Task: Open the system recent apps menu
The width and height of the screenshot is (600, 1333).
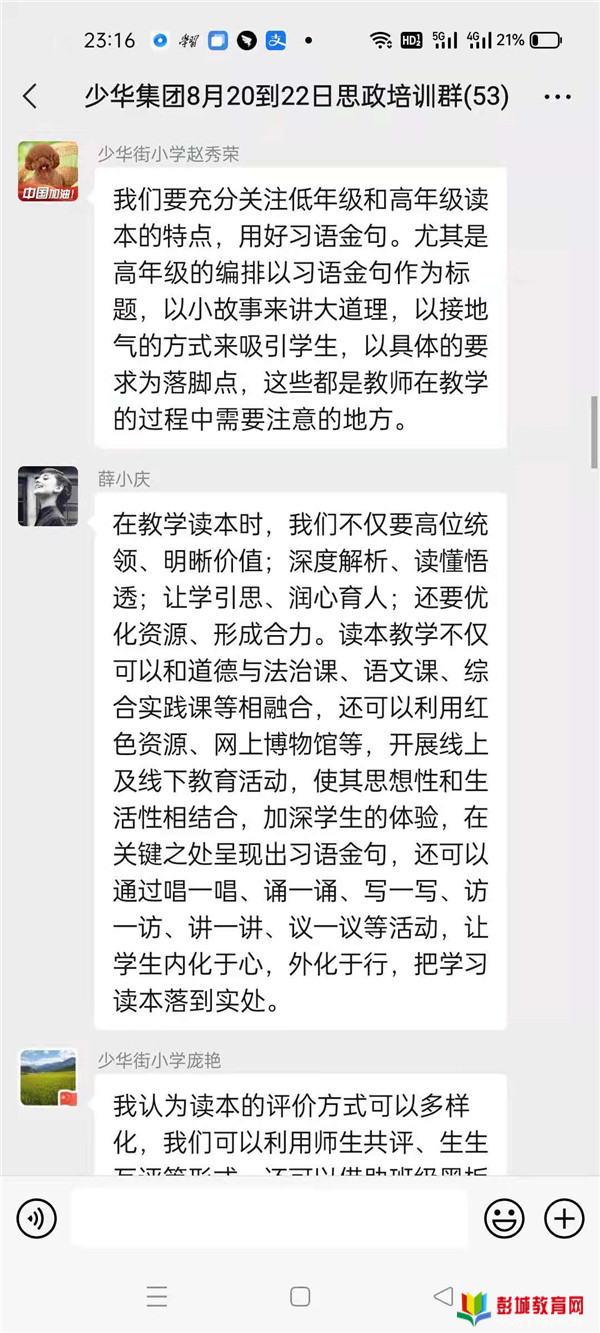Action: pos(157,1297)
